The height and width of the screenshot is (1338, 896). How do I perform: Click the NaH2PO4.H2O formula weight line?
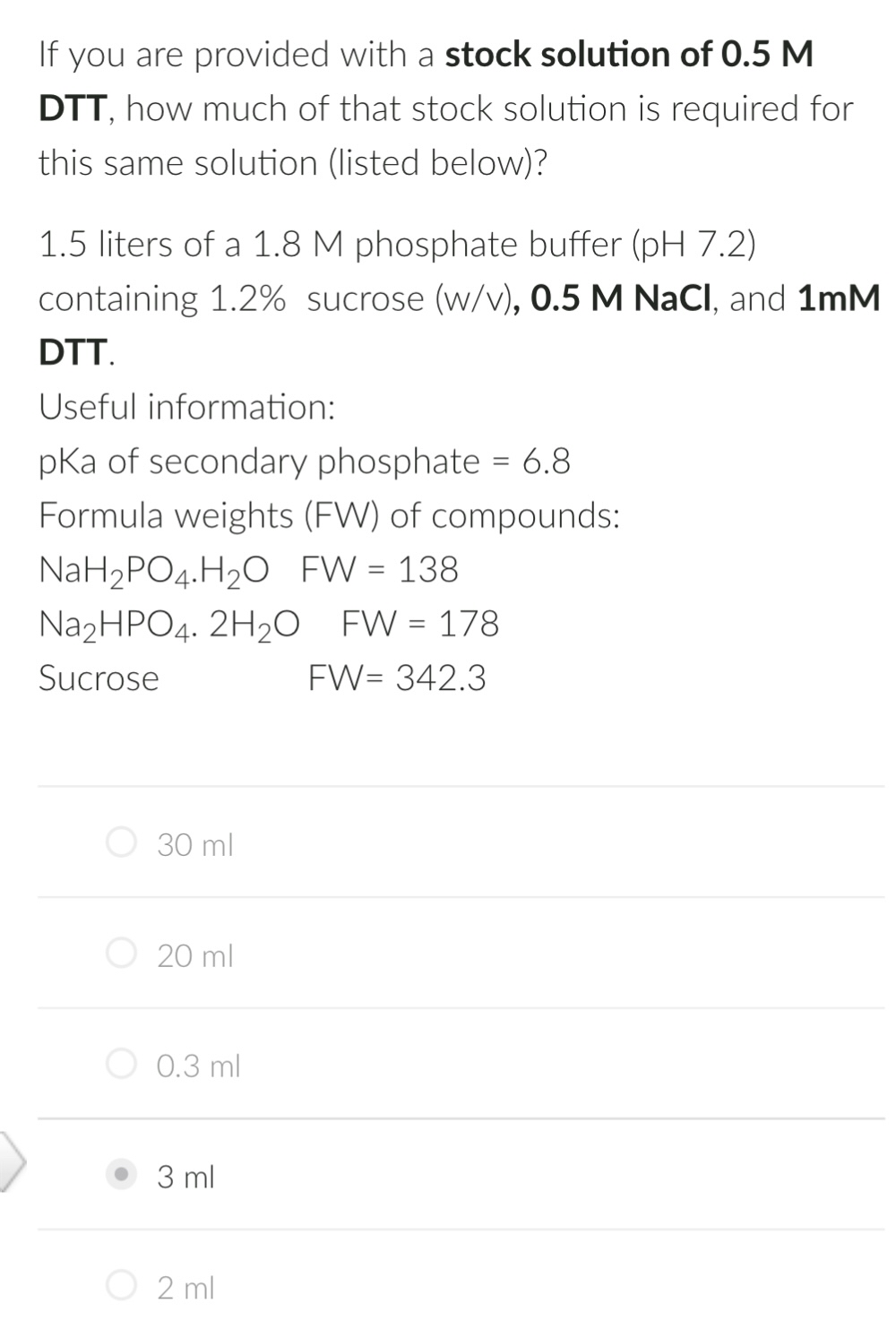click(x=247, y=569)
